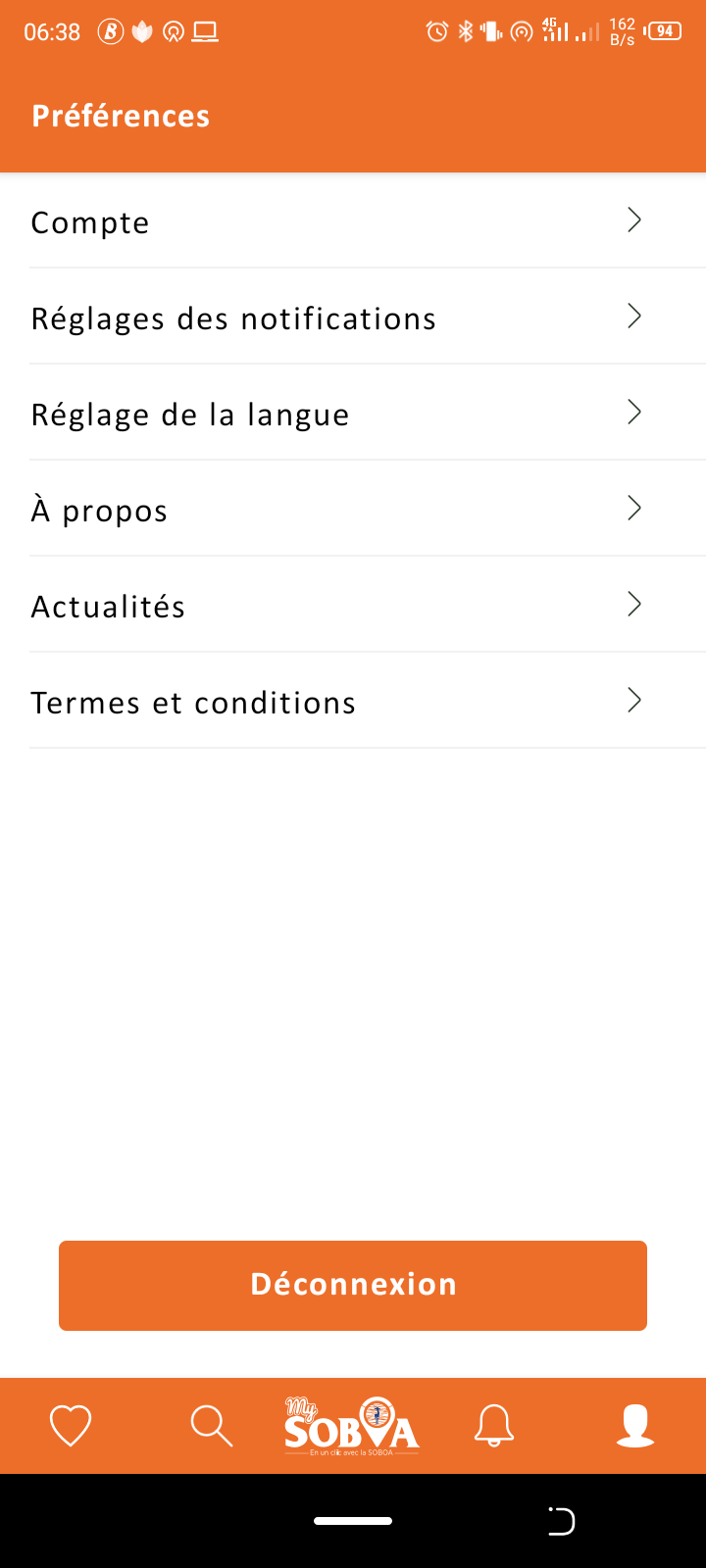View Termes et conditions

tap(353, 702)
